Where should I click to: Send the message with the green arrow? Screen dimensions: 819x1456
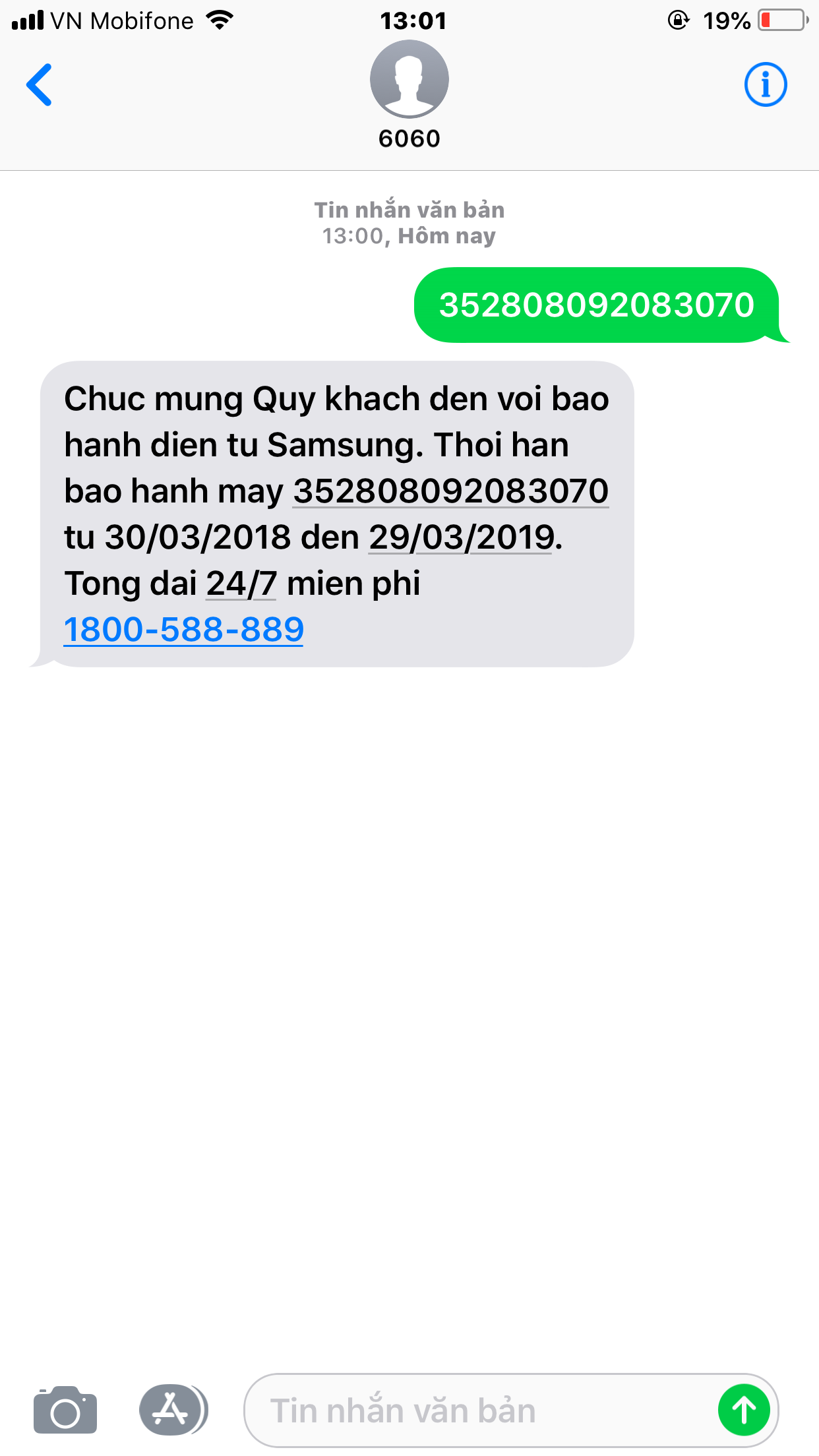pyautogui.click(x=744, y=1410)
